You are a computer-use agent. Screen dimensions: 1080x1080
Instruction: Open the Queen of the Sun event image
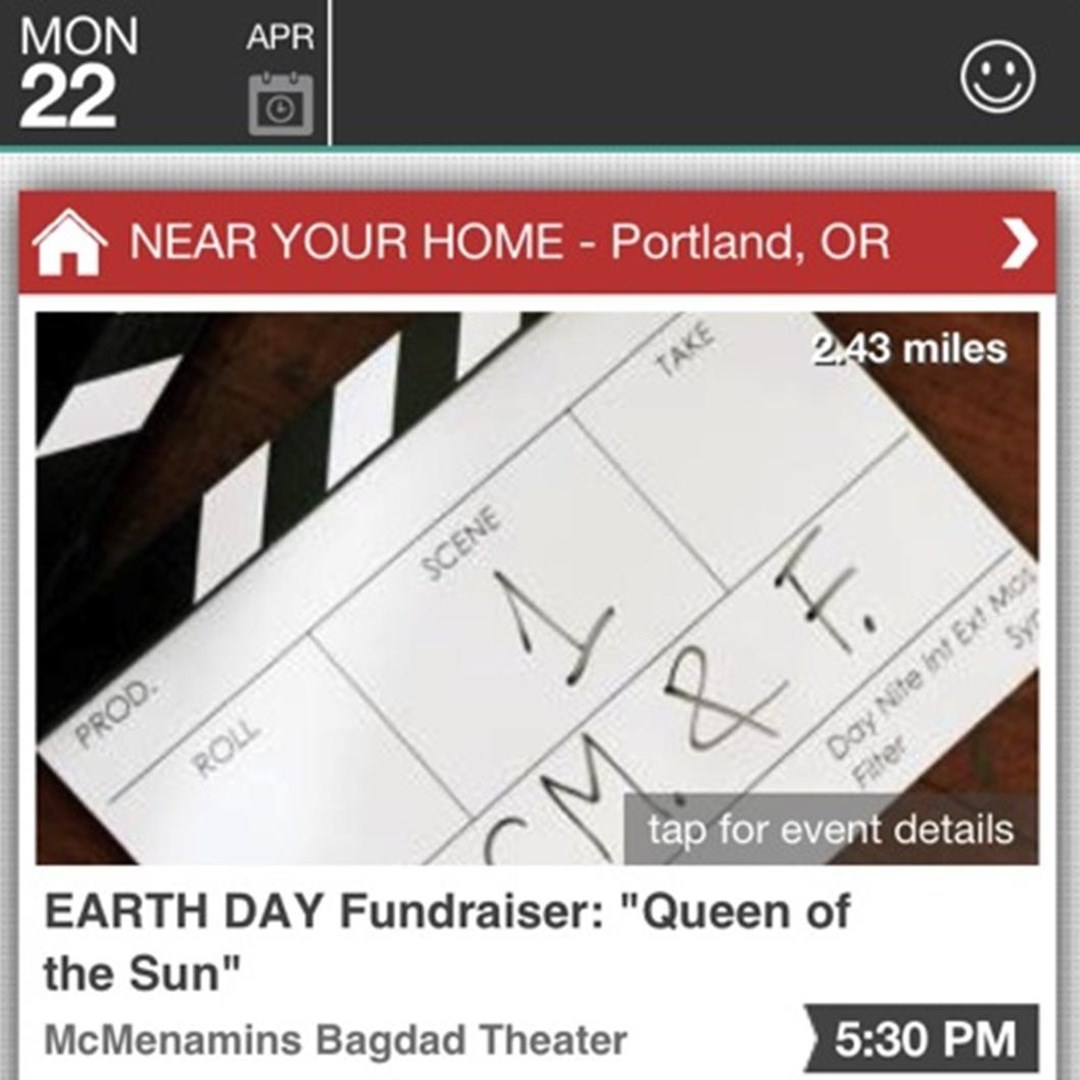point(537,588)
